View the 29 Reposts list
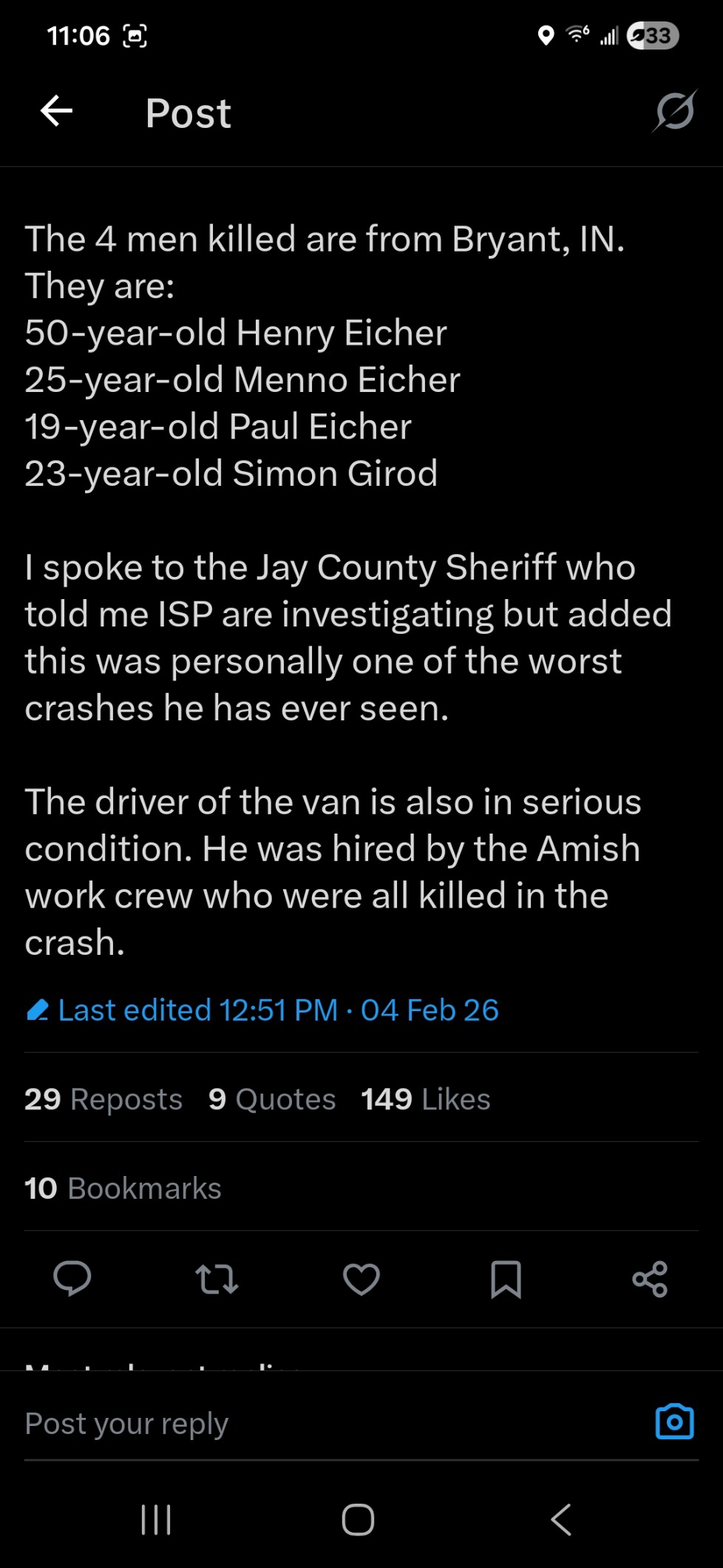Screen dimensions: 723x1568 pyautogui.click(x=103, y=1099)
